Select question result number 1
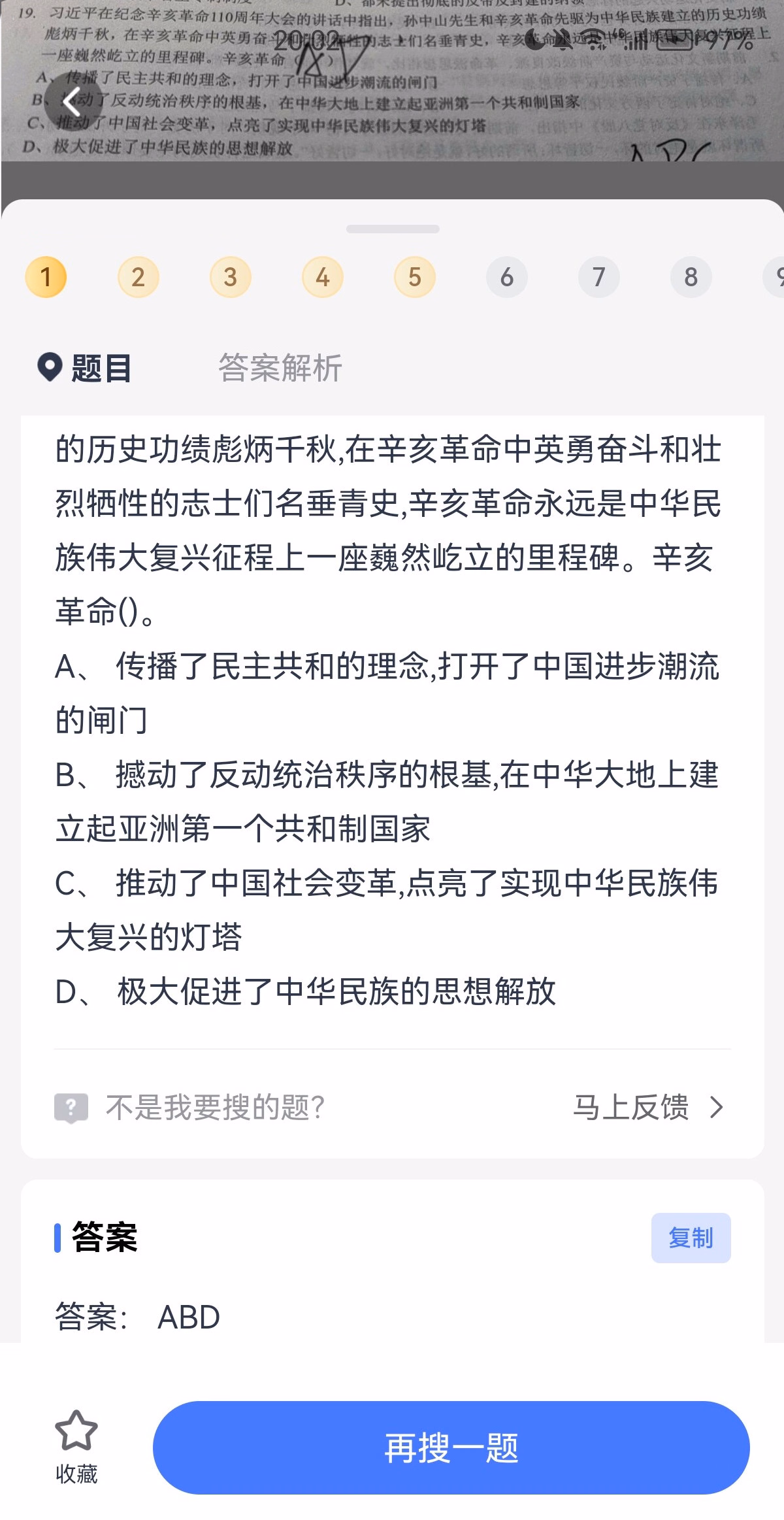Screen dimensions: 784x1520 [x=46, y=277]
